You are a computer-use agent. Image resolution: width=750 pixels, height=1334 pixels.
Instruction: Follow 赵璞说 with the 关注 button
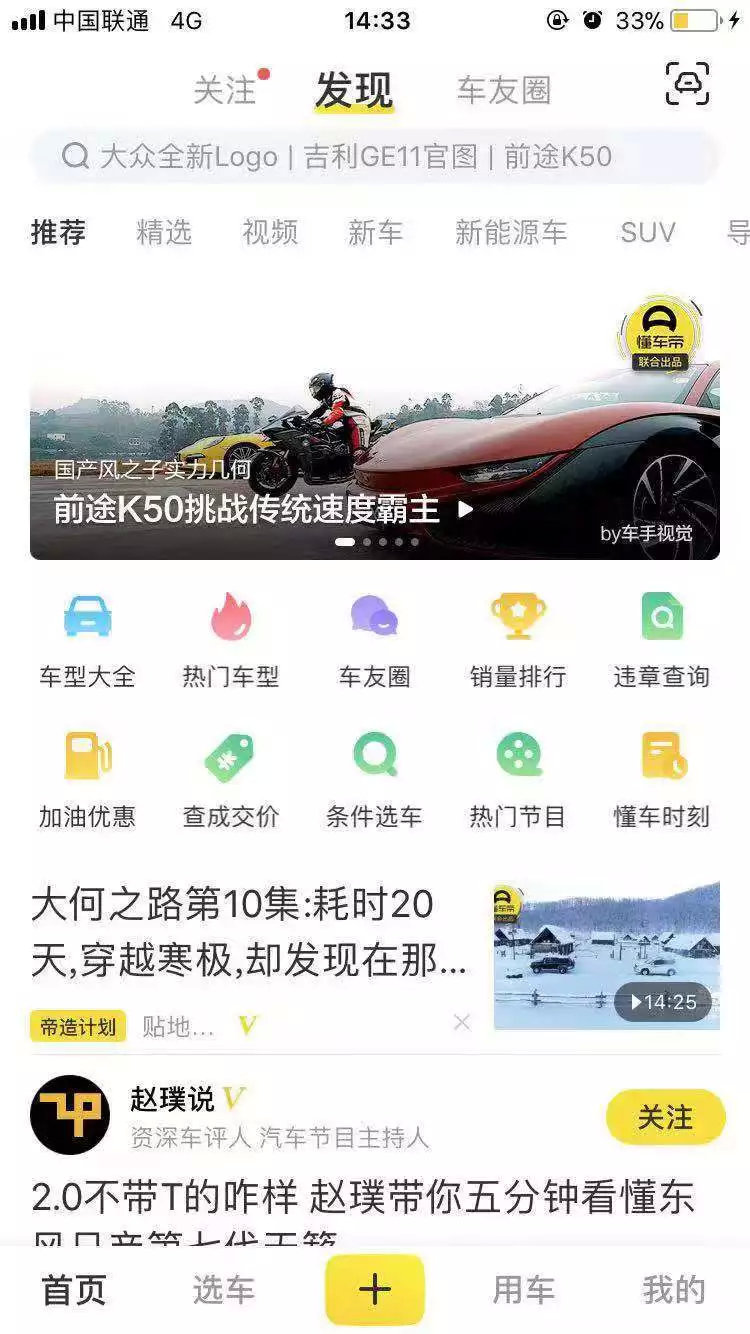(x=665, y=1117)
